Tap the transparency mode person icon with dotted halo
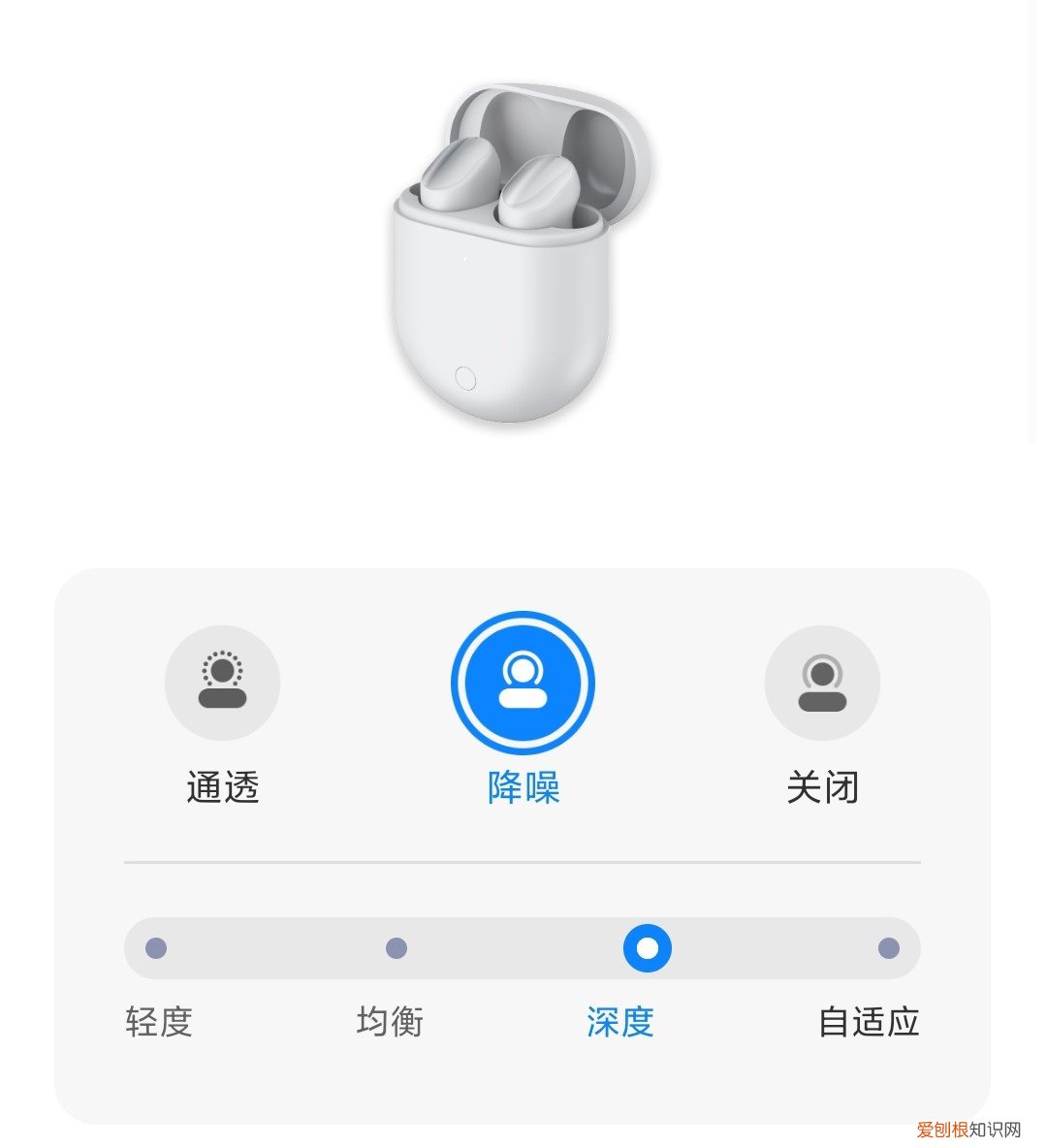 [x=222, y=682]
